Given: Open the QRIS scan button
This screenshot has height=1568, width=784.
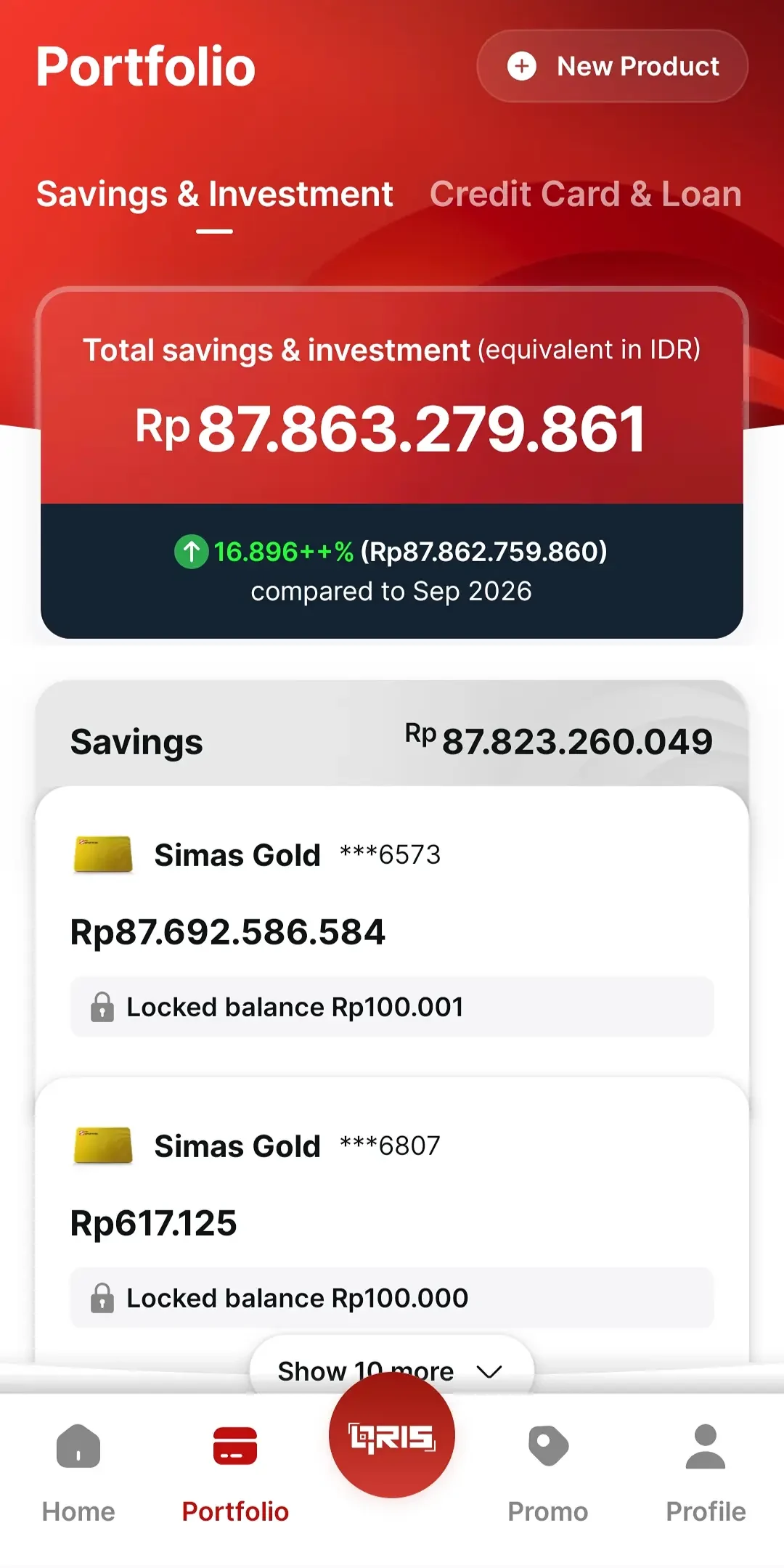Looking at the screenshot, I should click(x=392, y=1435).
